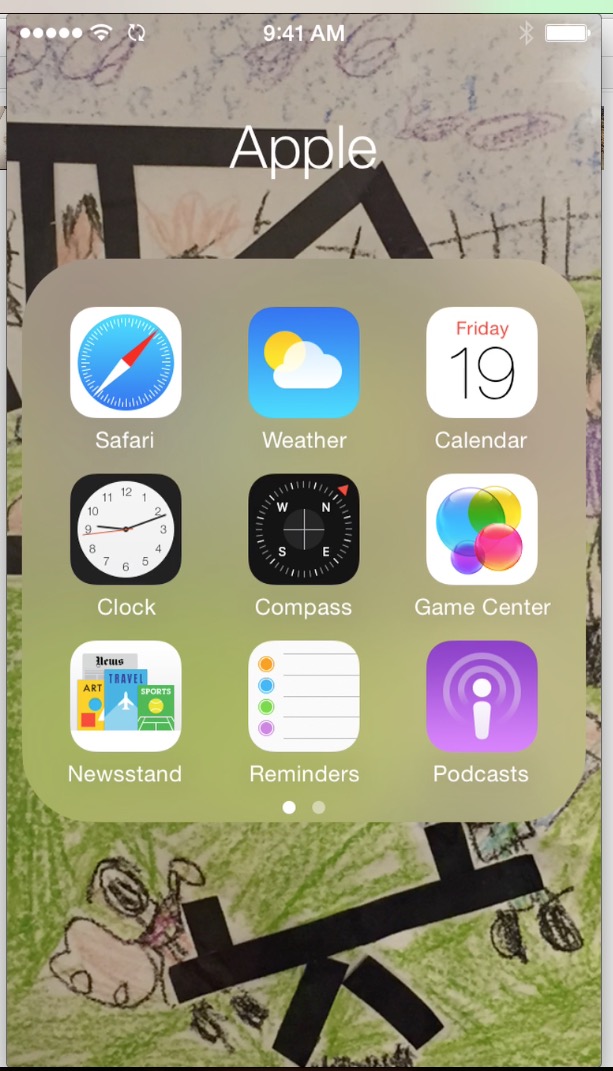Open the Compass app
Image resolution: width=613 pixels, height=1071 pixels.
[303, 529]
